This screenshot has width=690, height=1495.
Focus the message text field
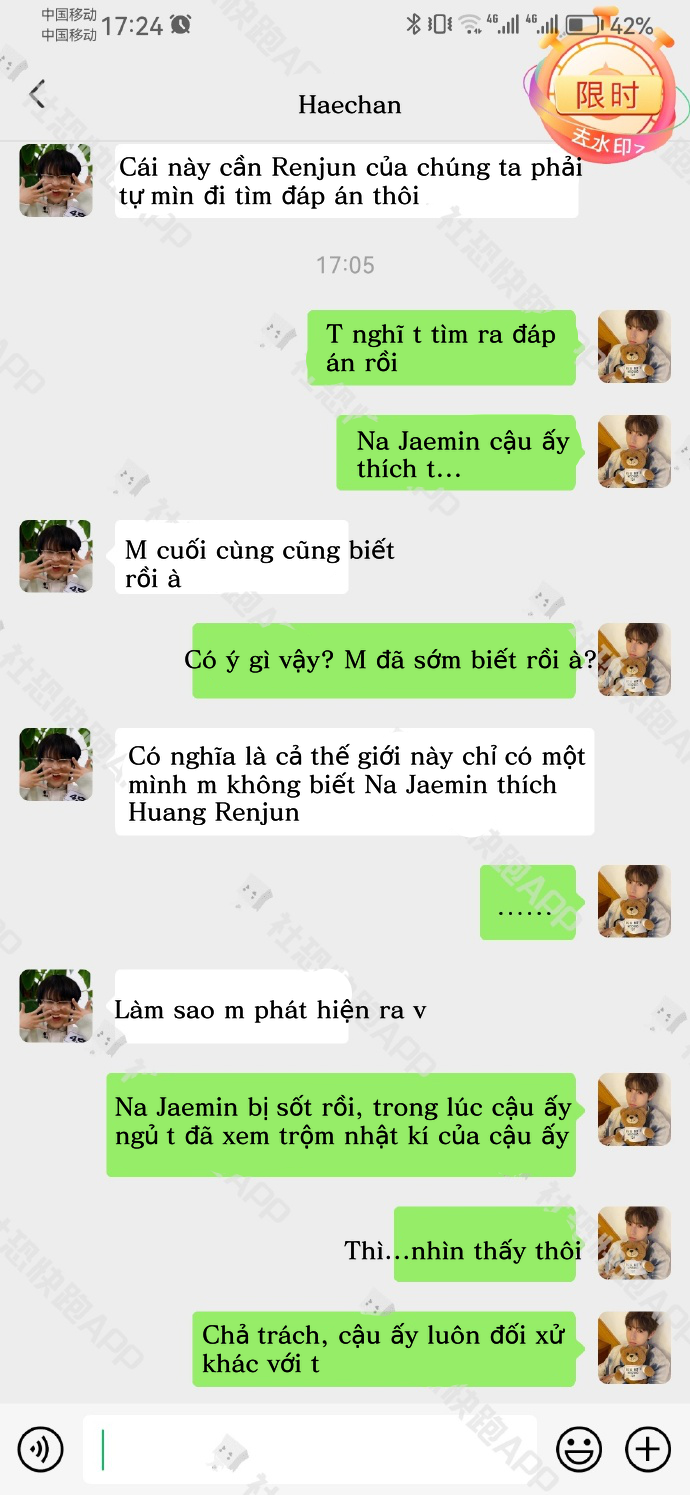point(309,1449)
